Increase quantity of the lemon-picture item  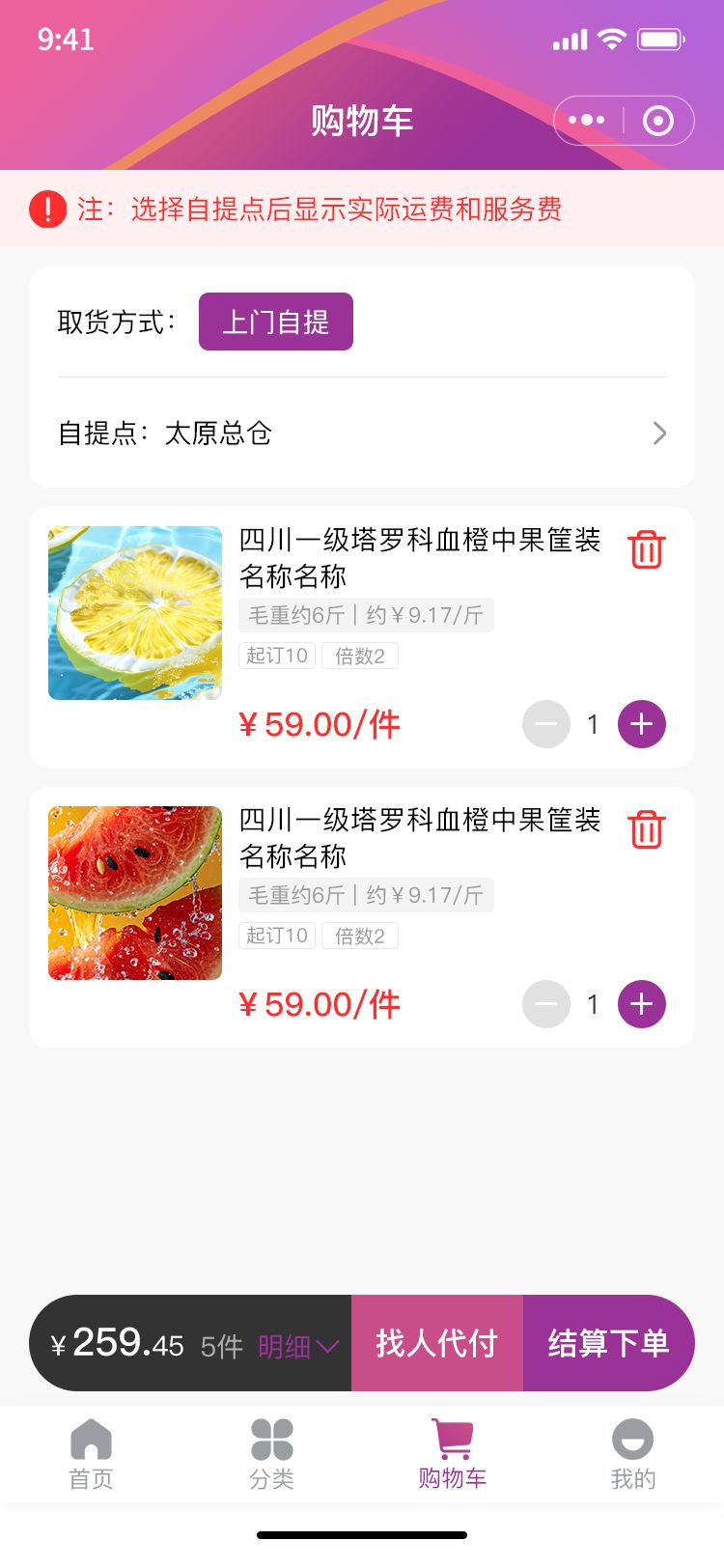click(642, 724)
